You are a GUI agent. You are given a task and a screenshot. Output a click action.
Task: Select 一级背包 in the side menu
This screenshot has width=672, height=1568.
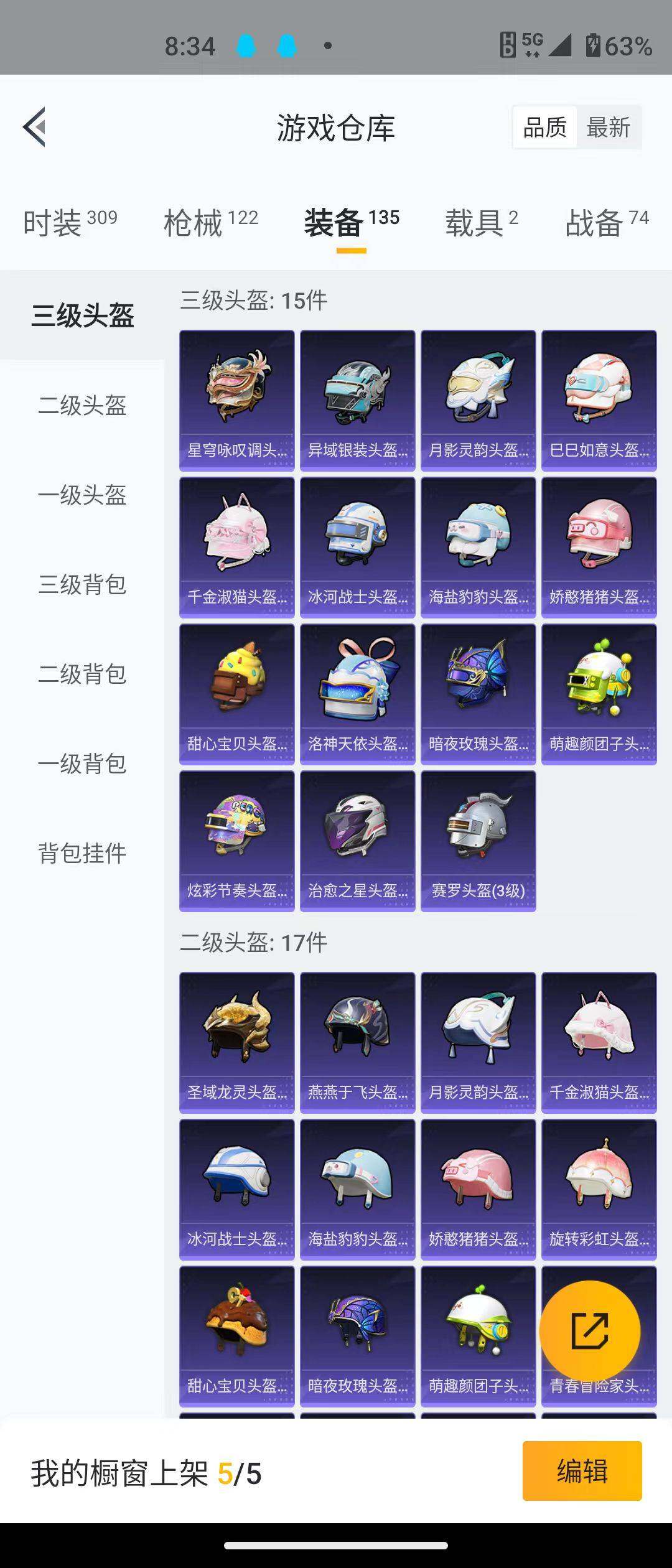pyautogui.click(x=82, y=764)
